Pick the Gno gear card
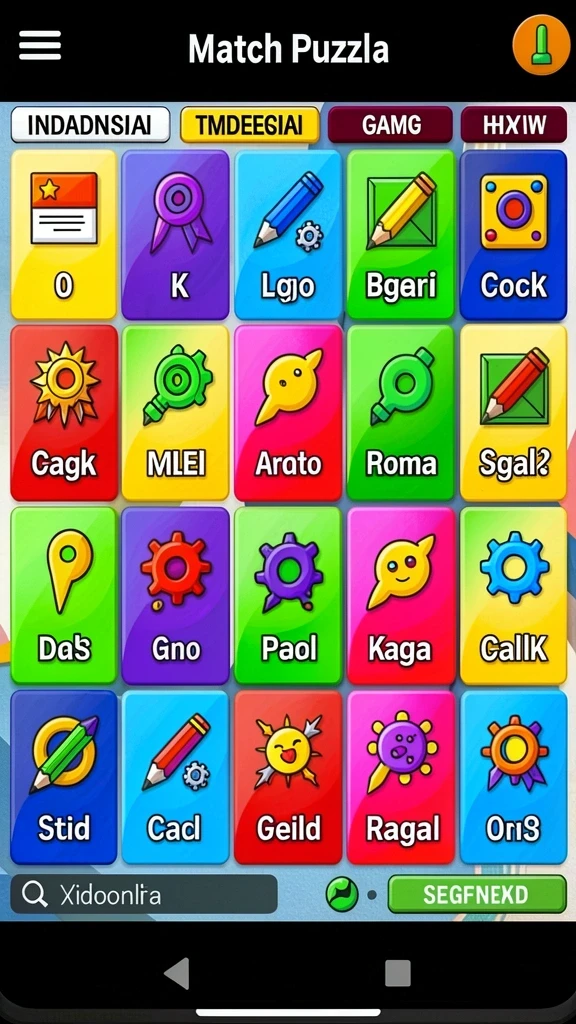Screen dimensions: 576x1024 176,595
